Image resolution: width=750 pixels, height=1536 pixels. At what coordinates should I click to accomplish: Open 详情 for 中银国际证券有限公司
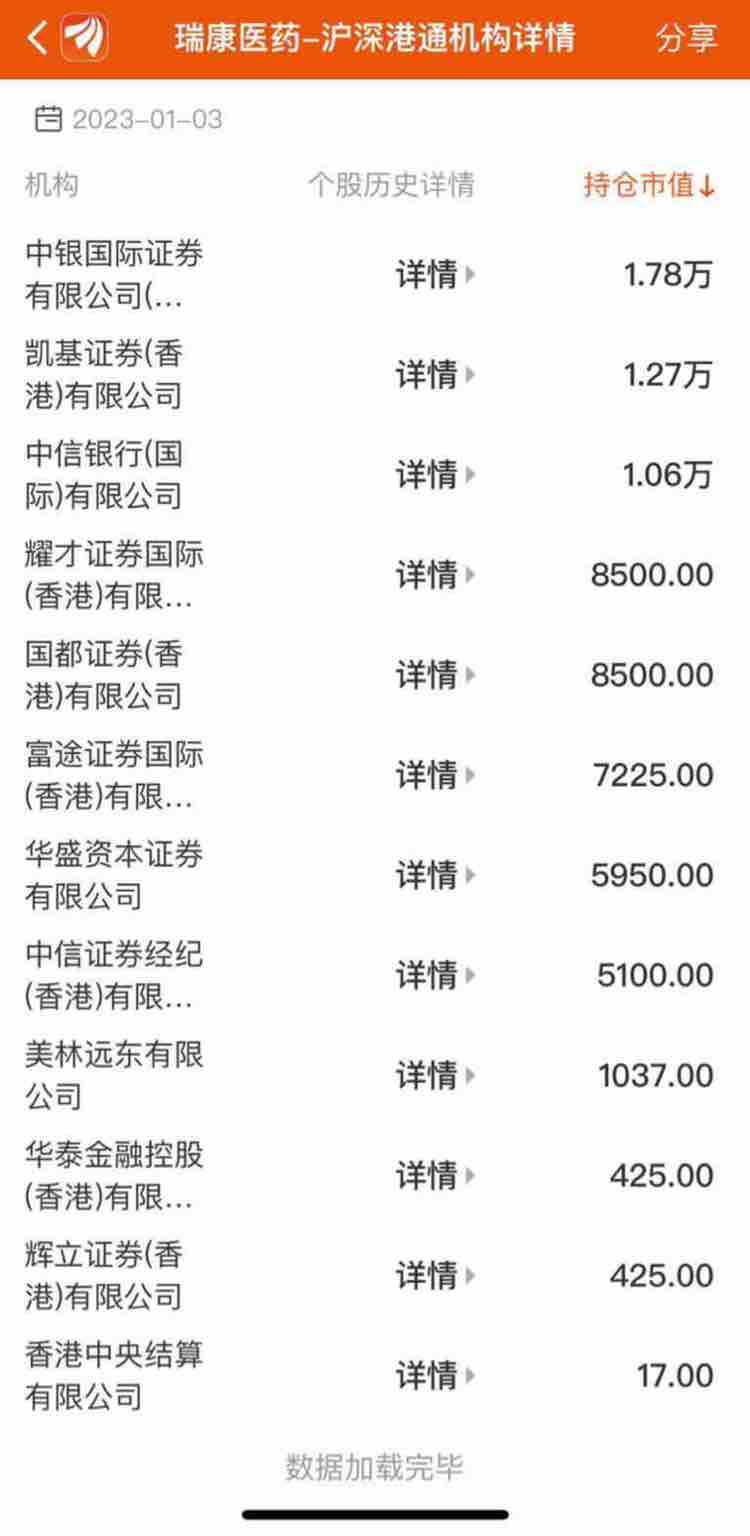point(434,275)
